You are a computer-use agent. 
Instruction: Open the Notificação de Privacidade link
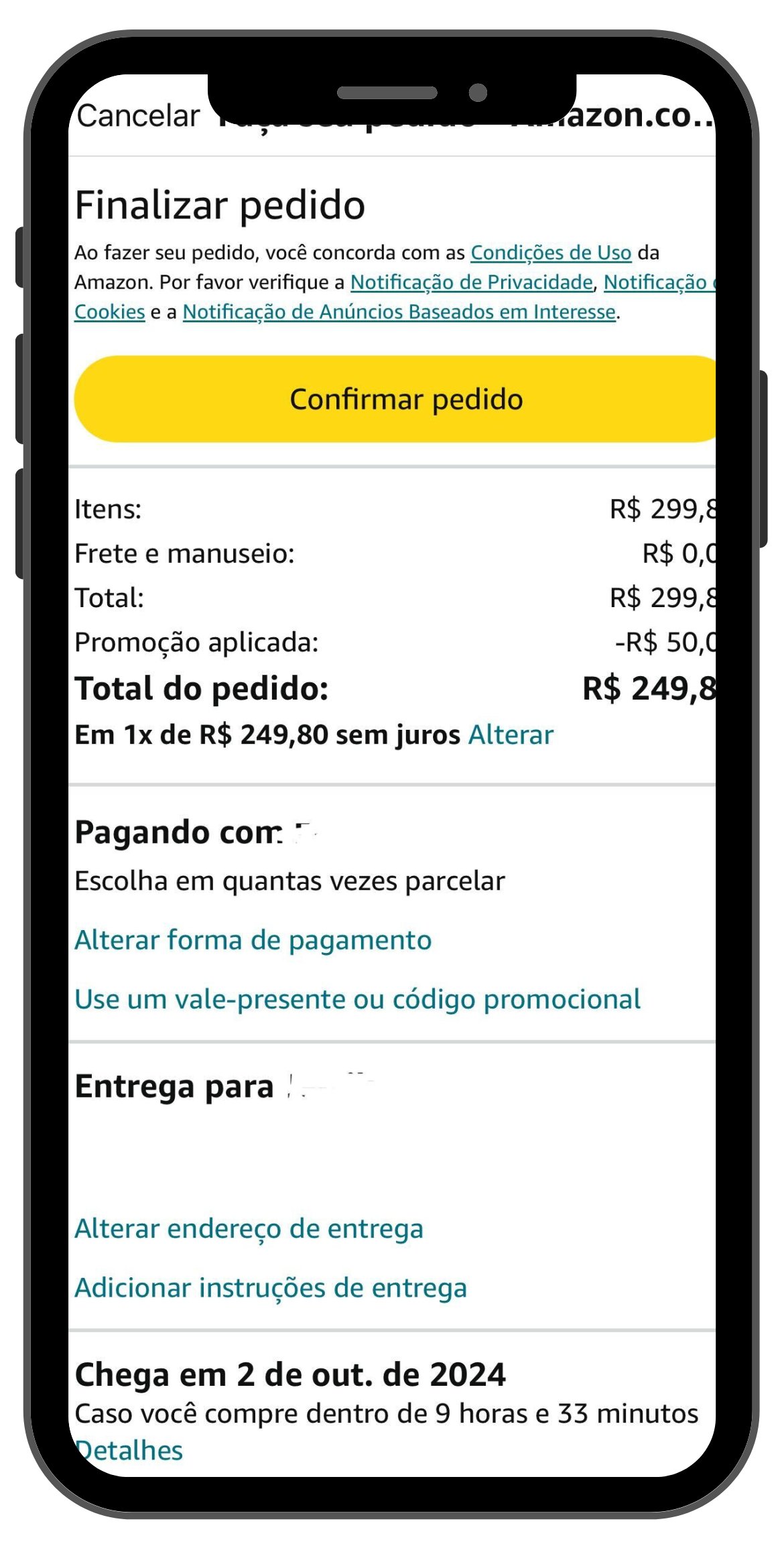tap(472, 282)
